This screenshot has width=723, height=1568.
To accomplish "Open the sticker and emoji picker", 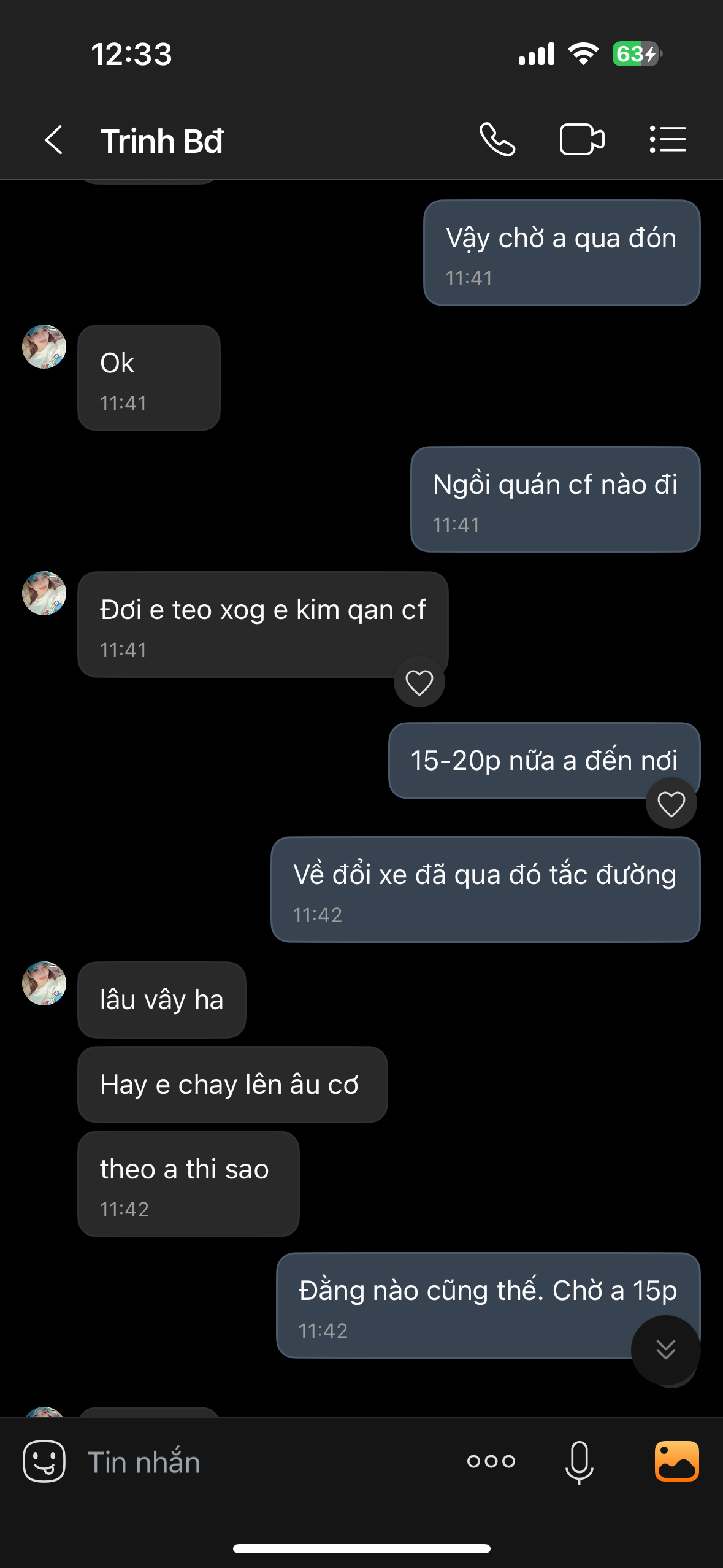I will click(44, 1461).
